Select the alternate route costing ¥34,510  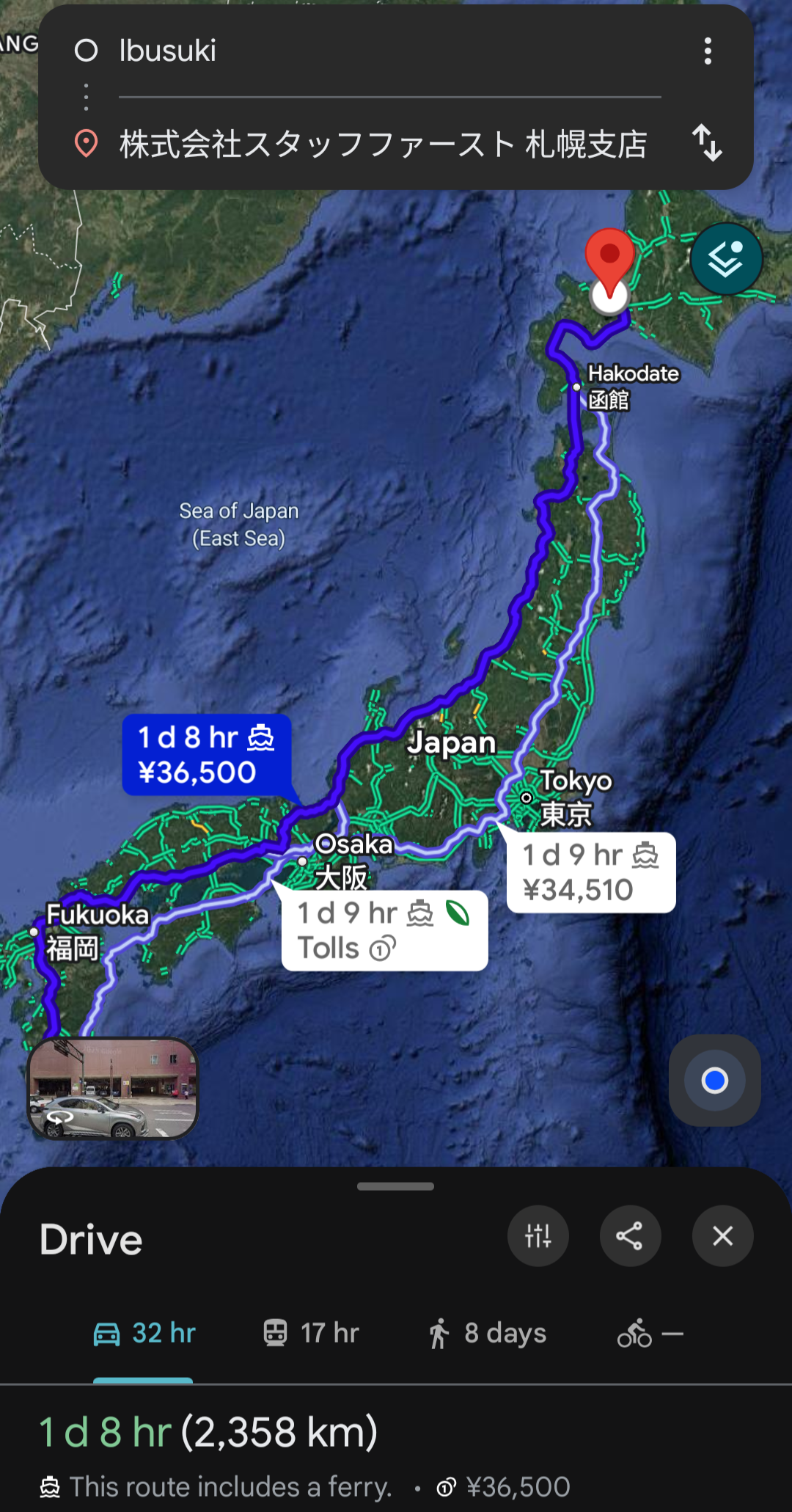[x=590, y=873]
